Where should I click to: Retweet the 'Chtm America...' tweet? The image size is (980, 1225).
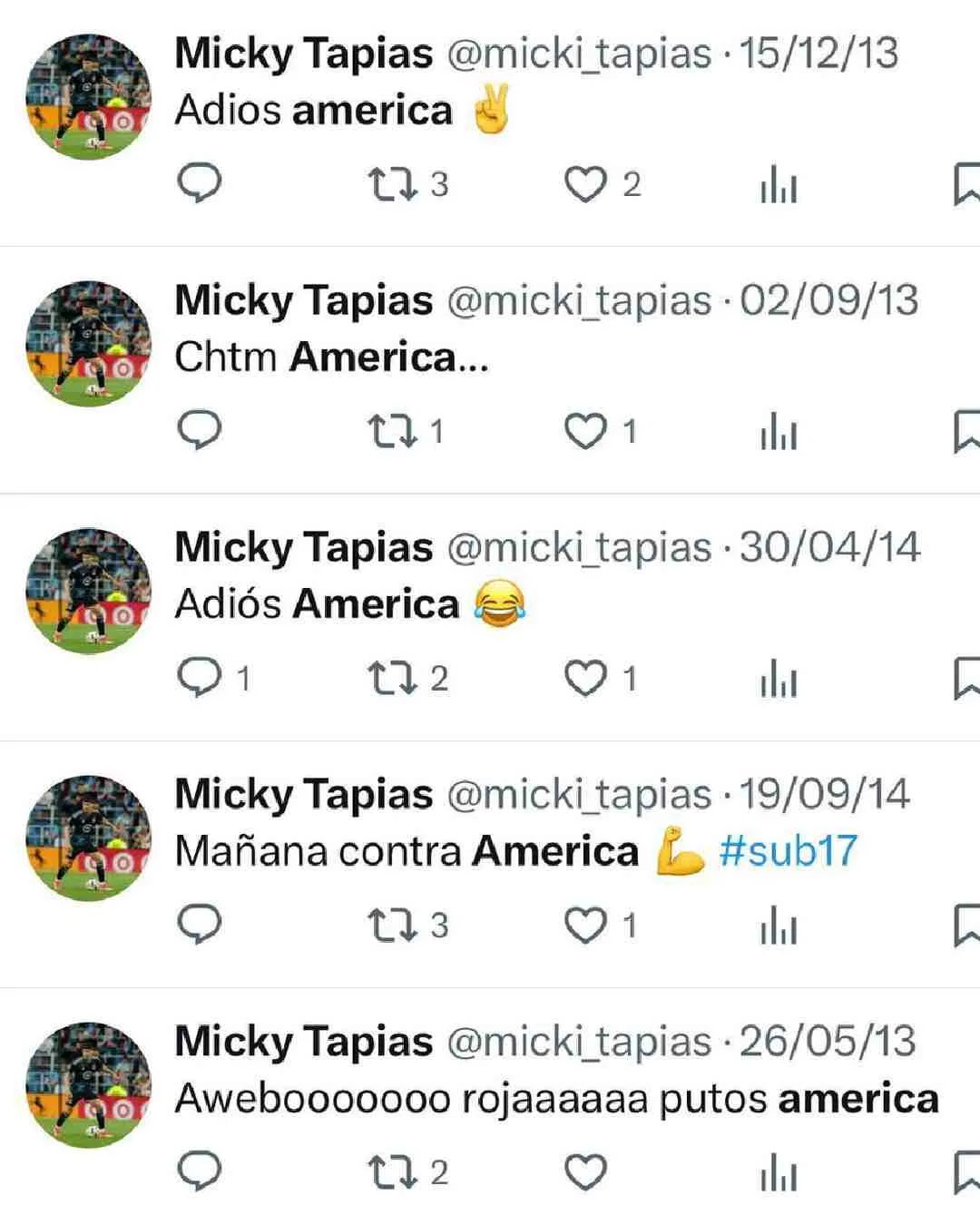click(x=392, y=431)
